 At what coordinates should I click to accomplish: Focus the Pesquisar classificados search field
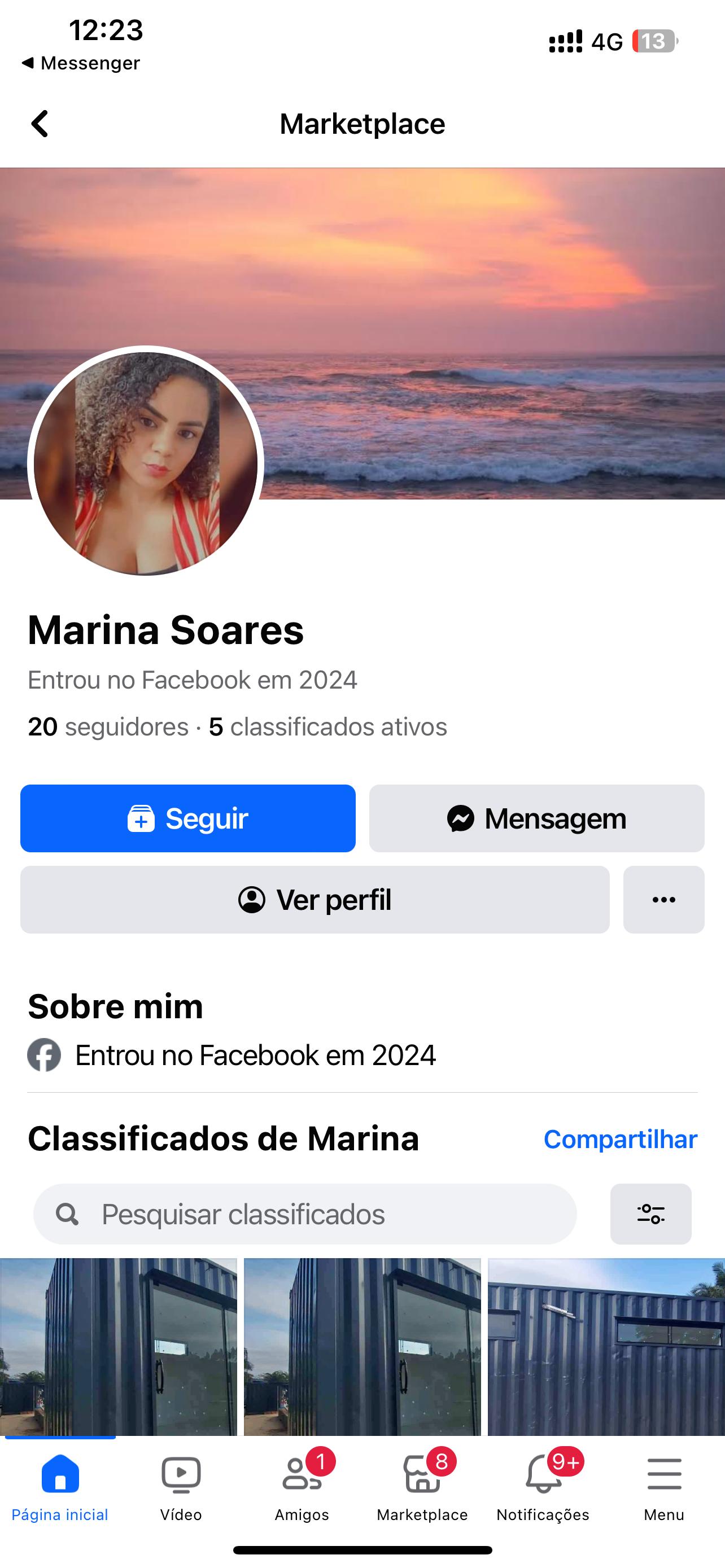304,1214
